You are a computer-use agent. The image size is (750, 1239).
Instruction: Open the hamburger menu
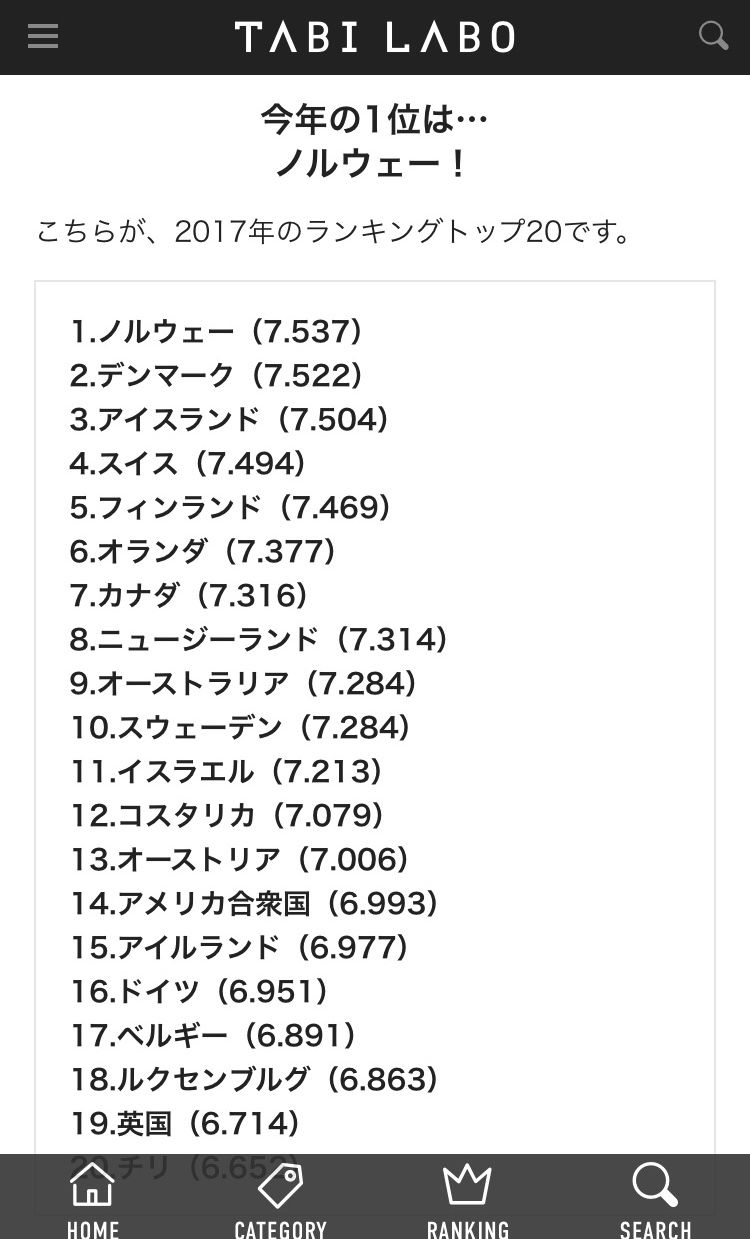[43, 36]
